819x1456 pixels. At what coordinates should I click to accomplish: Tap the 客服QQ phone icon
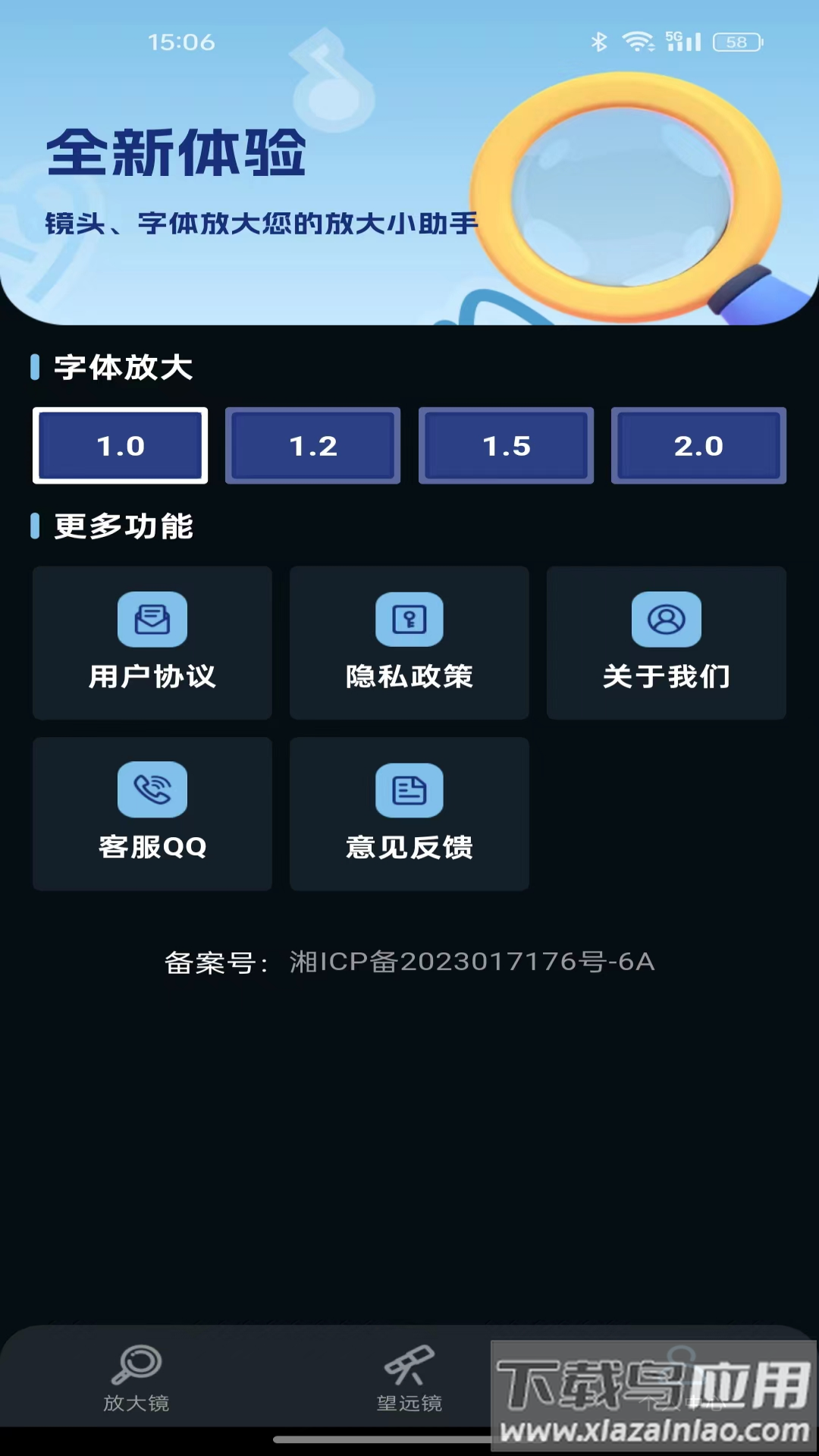pyautogui.click(x=152, y=790)
